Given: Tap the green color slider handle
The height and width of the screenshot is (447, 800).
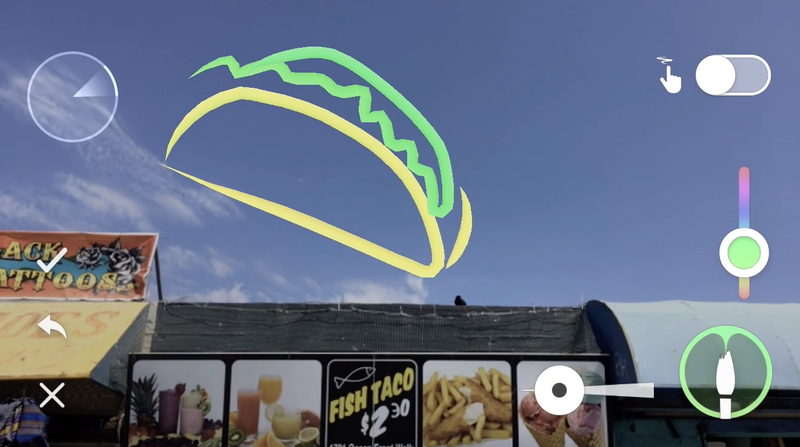Looking at the screenshot, I should coord(744,252).
